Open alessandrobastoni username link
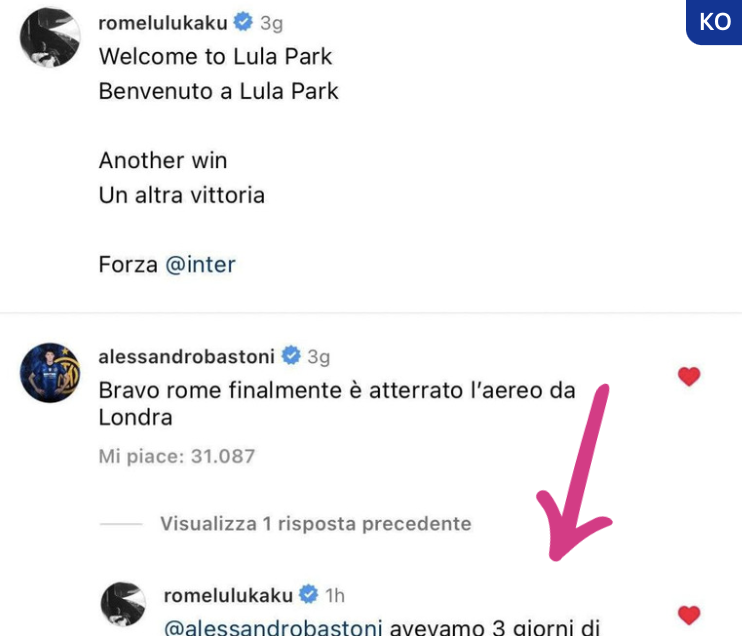 point(188,356)
